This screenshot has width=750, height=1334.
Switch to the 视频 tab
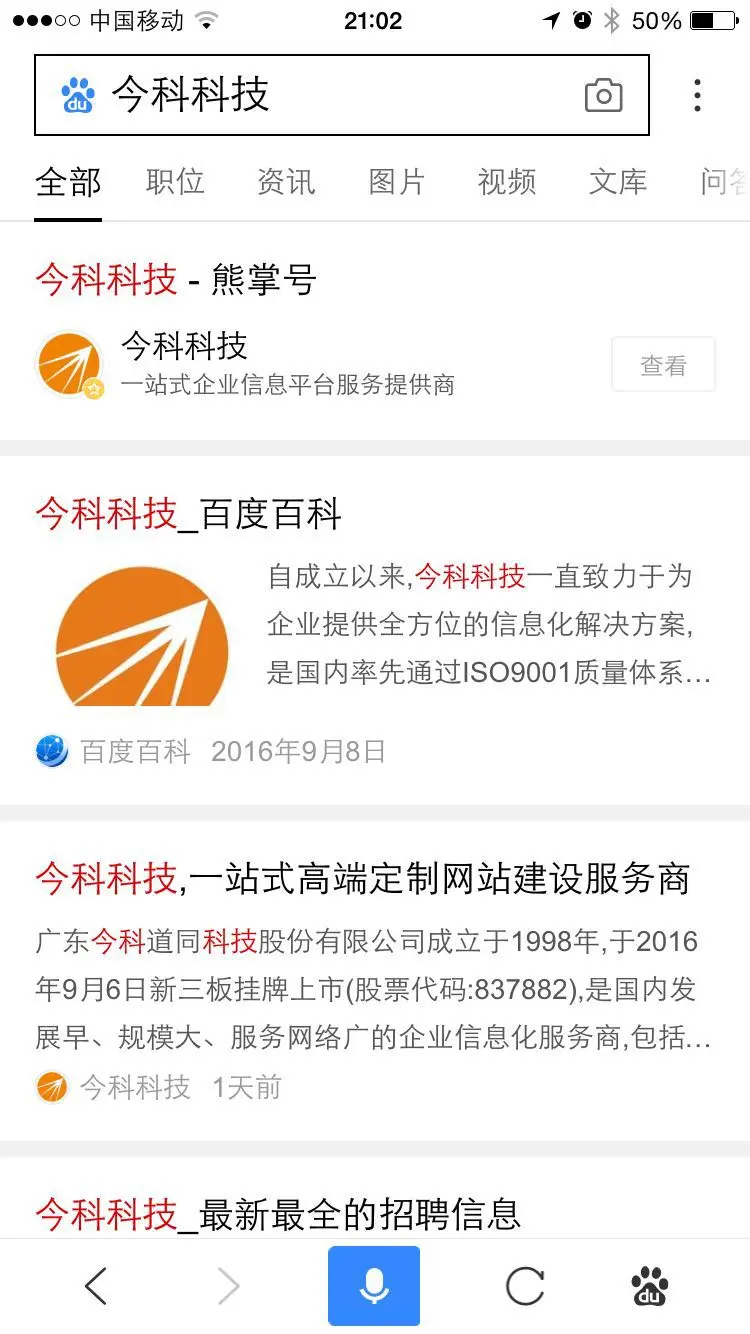tap(507, 182)
